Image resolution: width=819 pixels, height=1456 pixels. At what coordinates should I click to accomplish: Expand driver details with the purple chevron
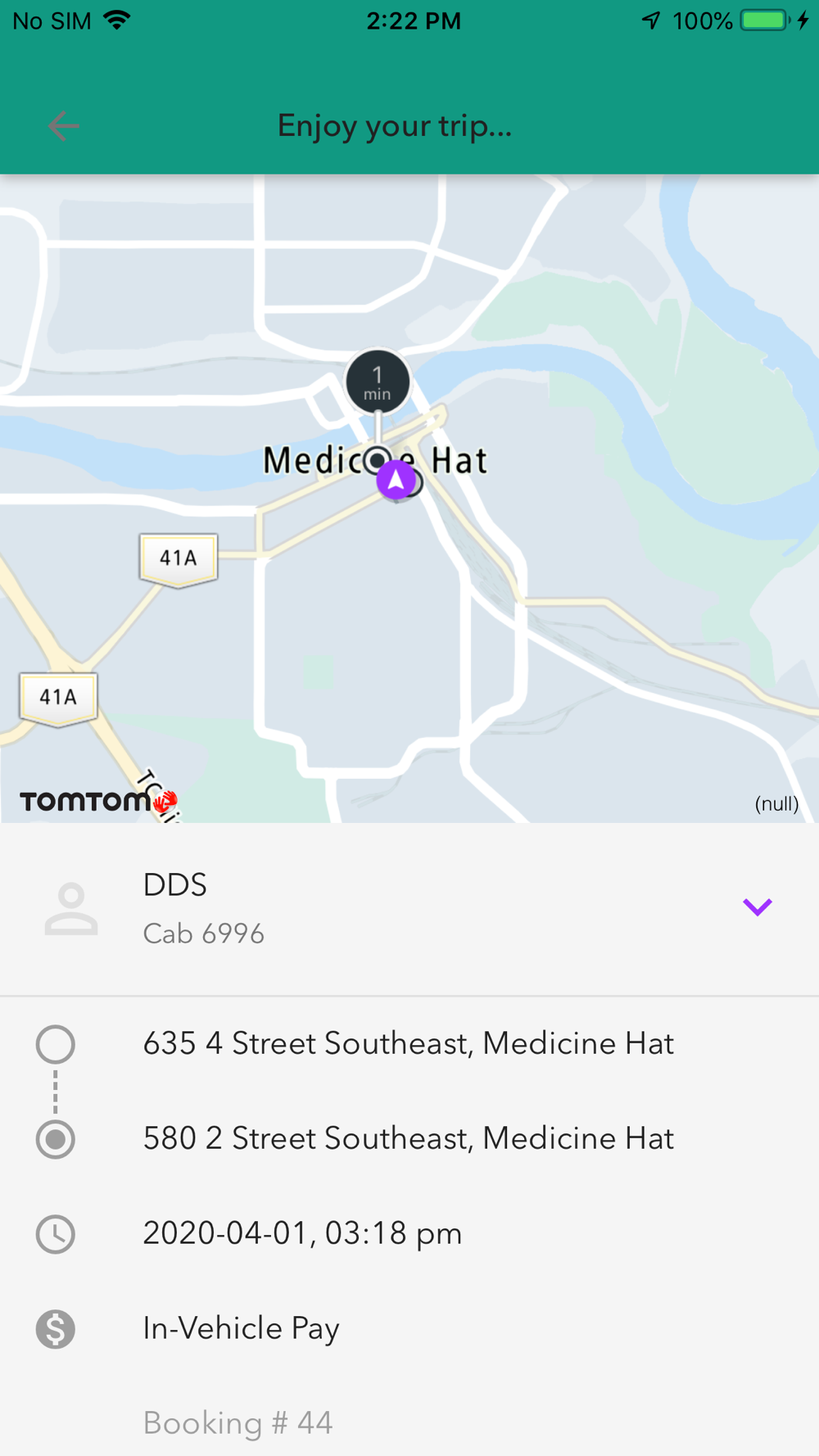tap(758, 907)
